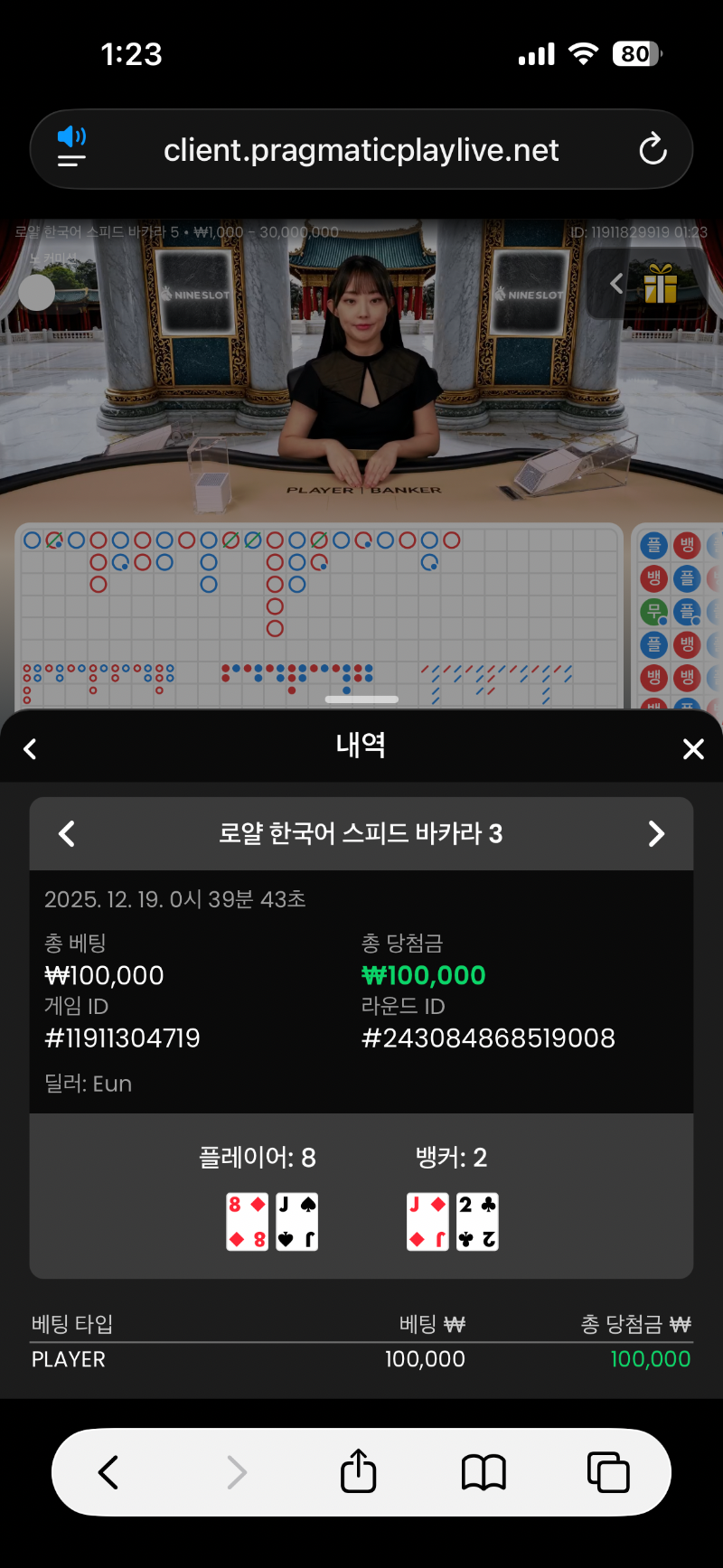Open the Safari tabs overview

608,1472
